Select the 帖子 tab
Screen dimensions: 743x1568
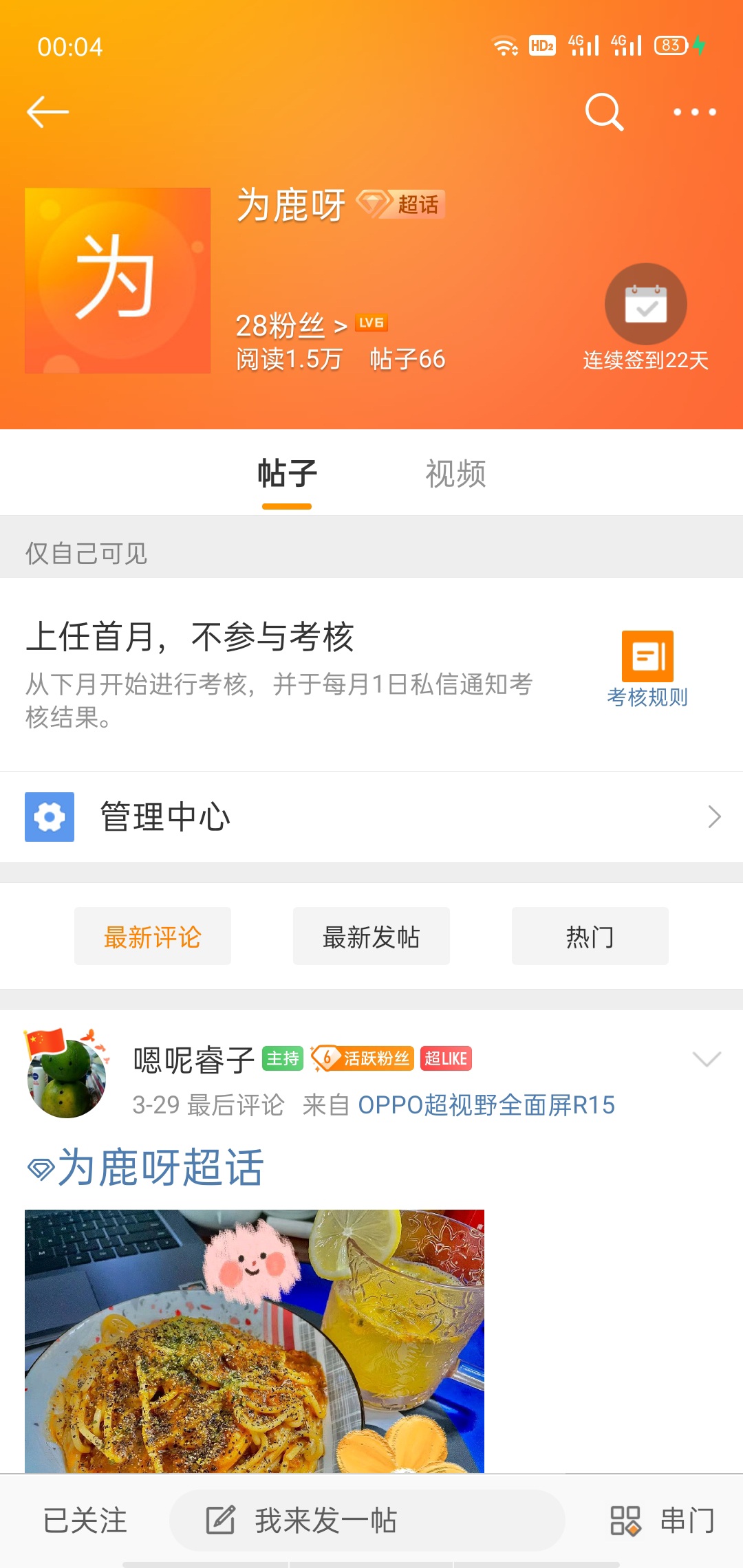pyautogui.click(x=287, y=474)
